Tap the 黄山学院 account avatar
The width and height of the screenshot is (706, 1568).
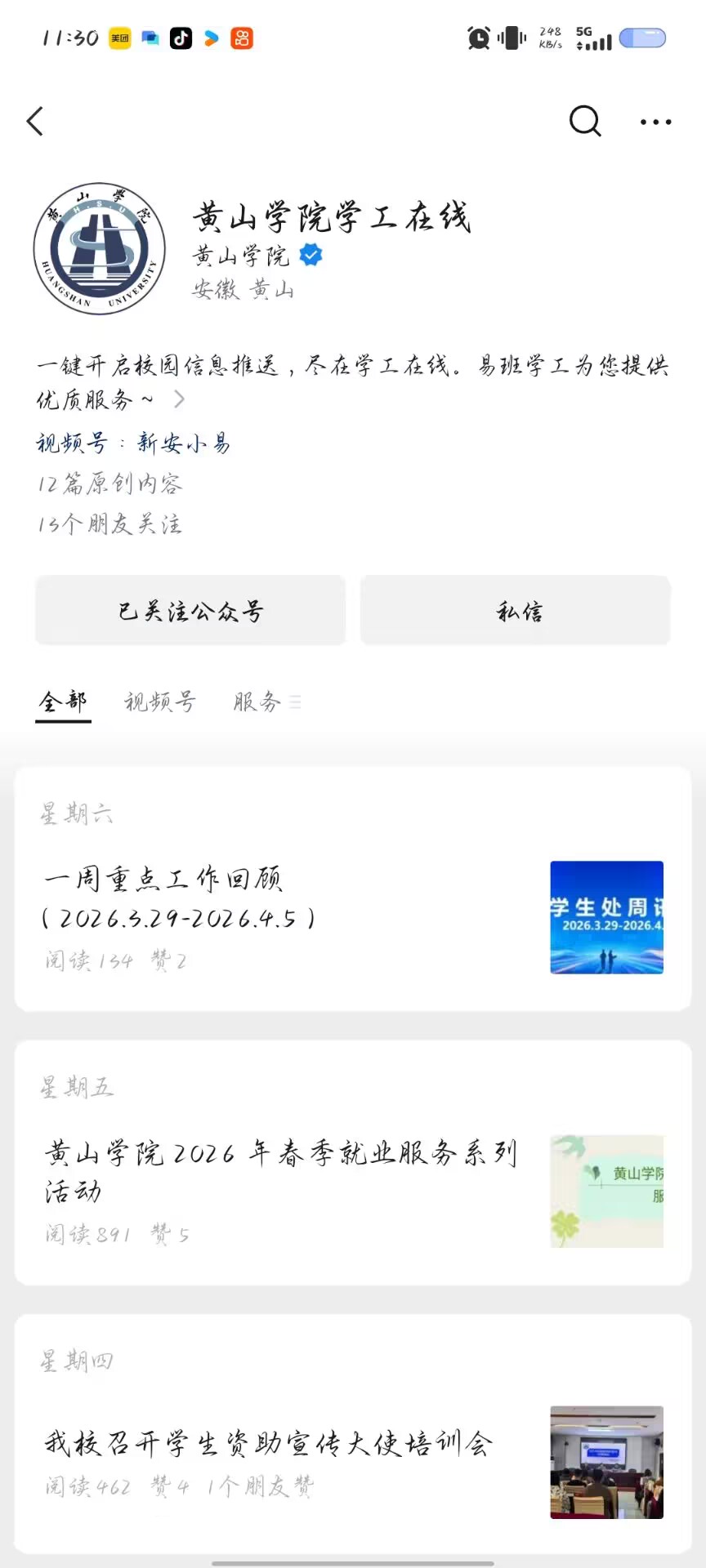(99, 248)
